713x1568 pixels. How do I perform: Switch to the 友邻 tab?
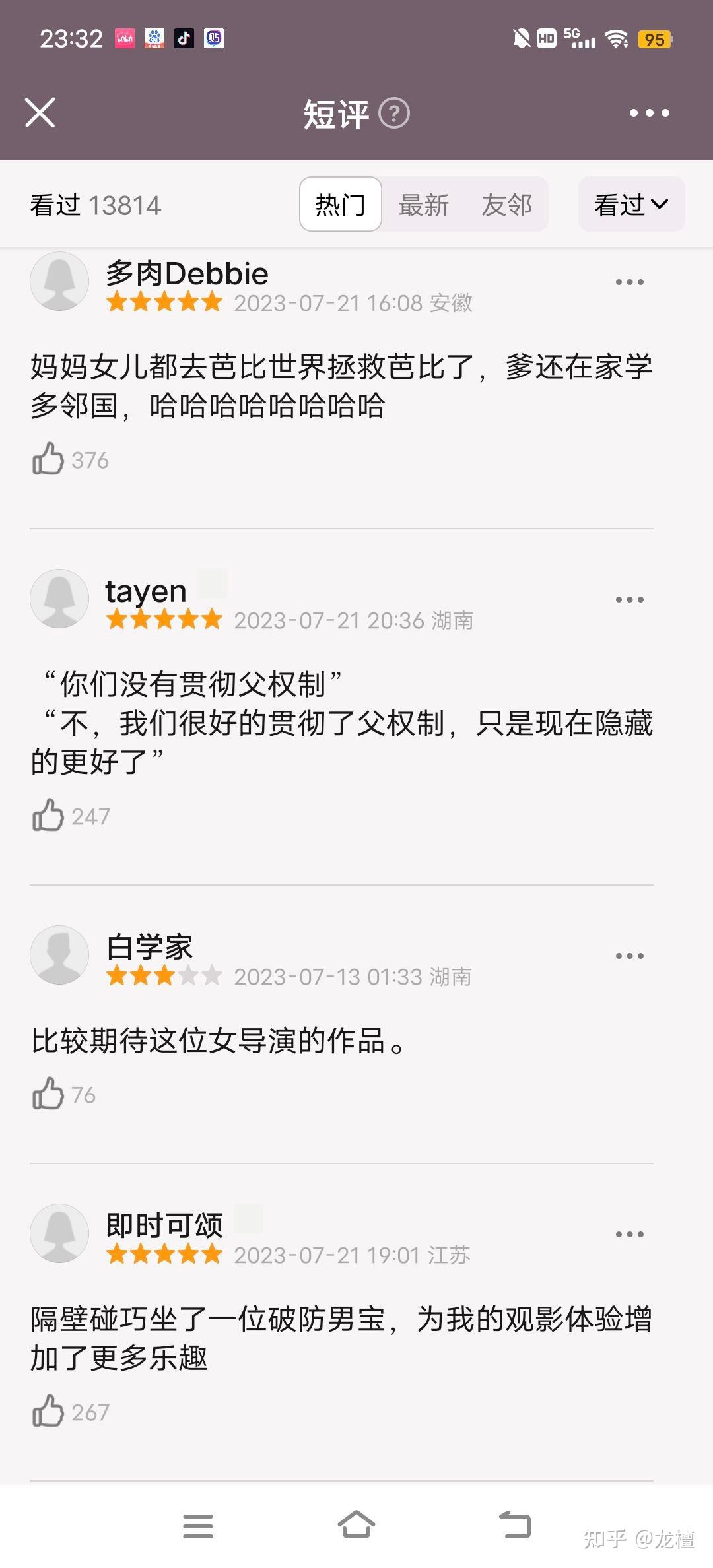click(506, 205)
